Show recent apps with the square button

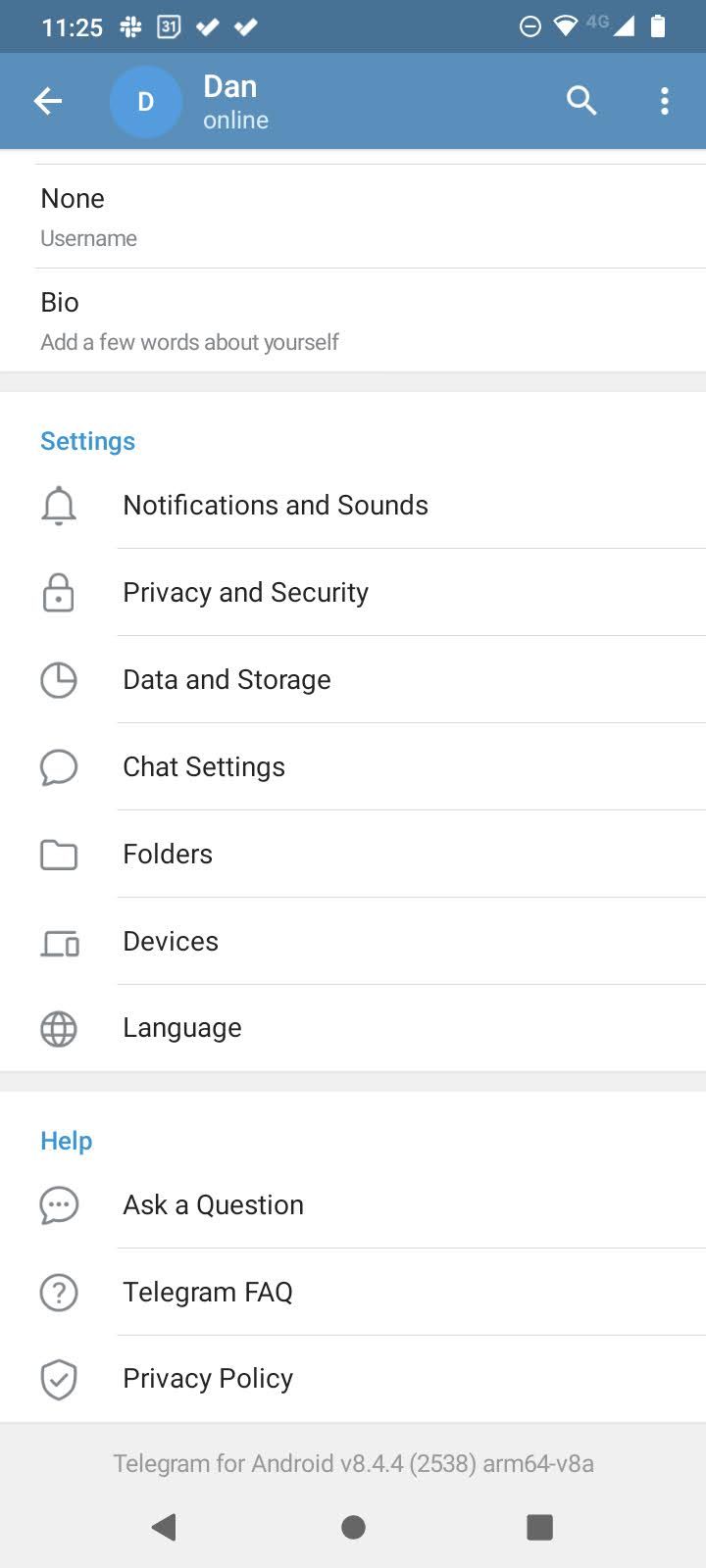[539, 1527]
